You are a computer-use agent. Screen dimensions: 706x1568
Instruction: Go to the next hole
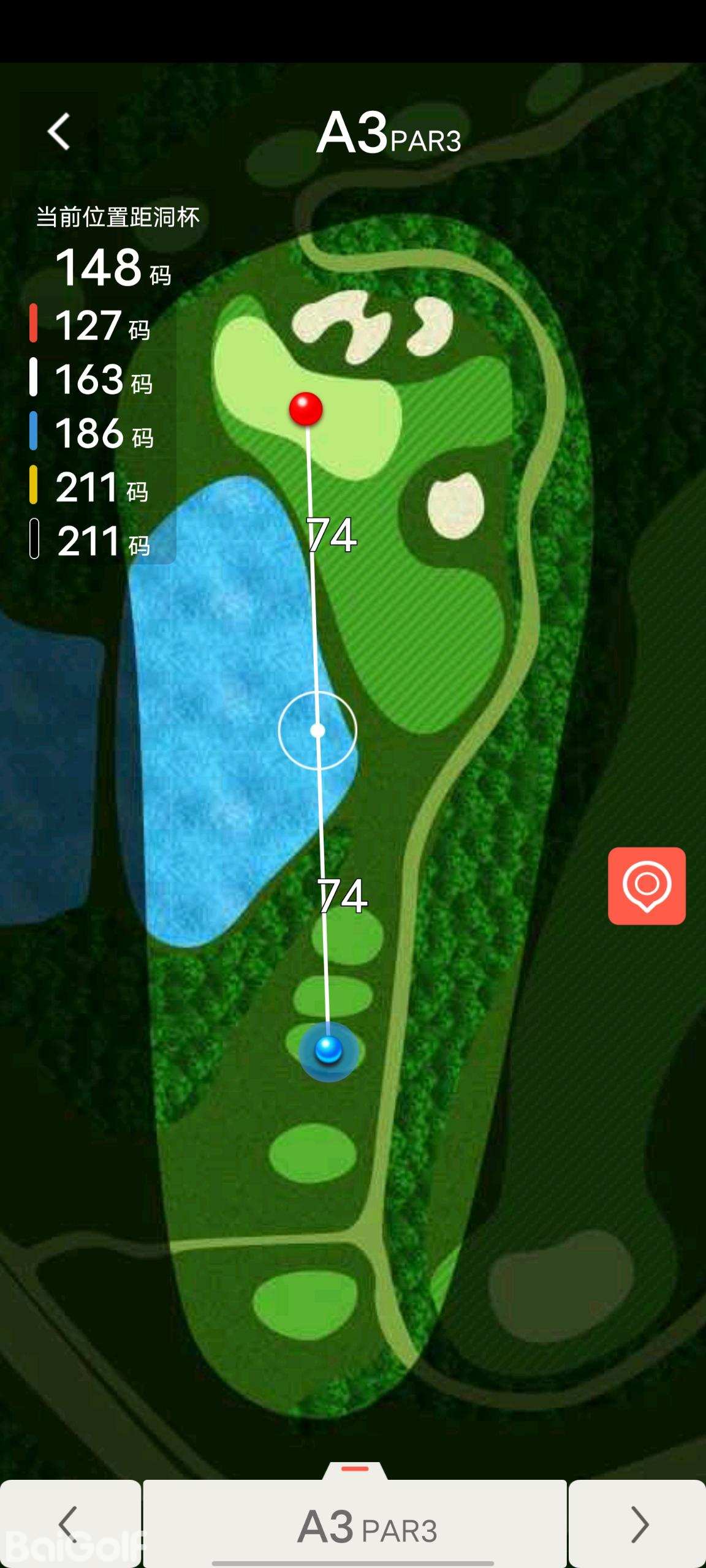pos(638,1524)
